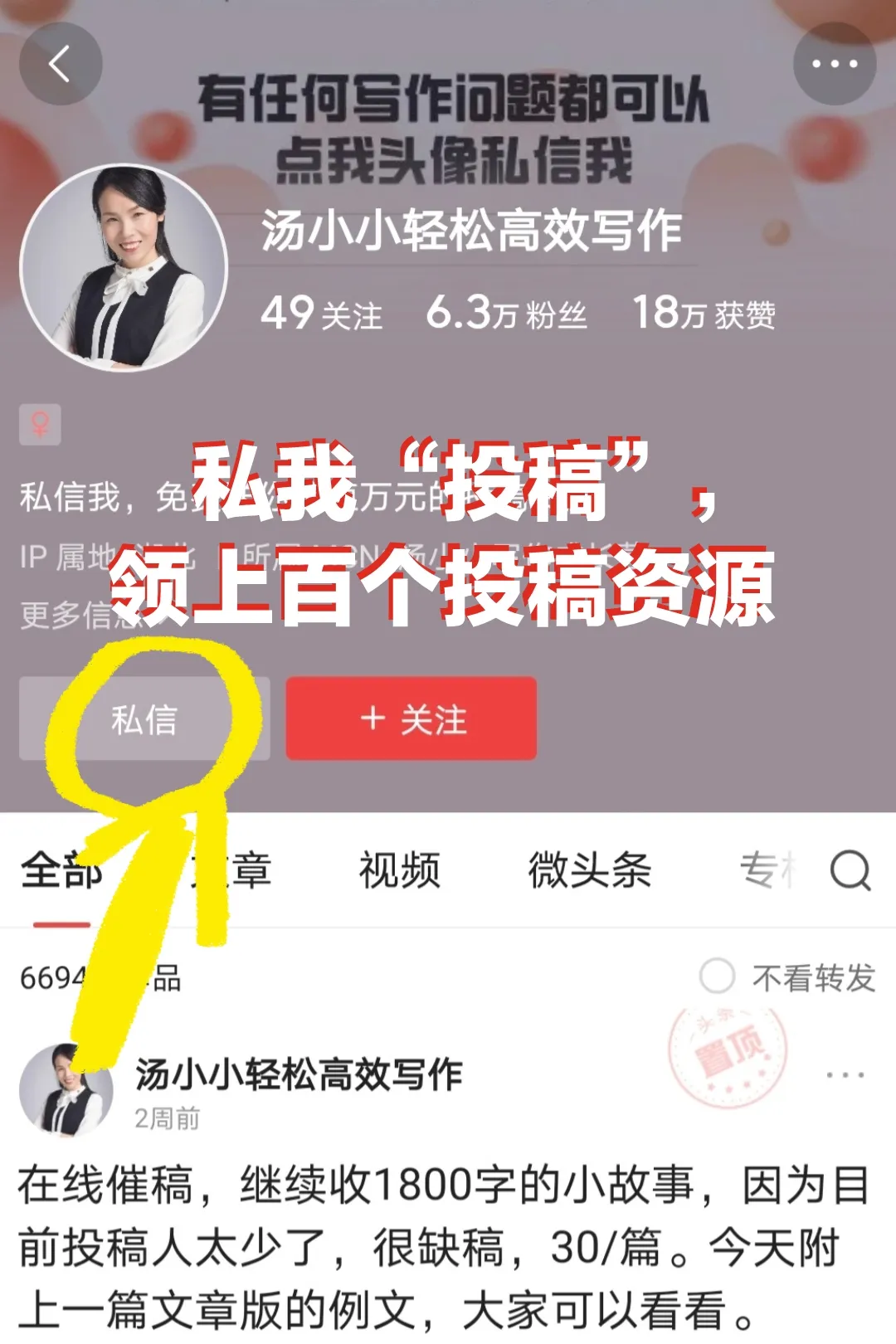Follow the account with + 关注
Viewport: 896px width, 1344px height.
click(411, 718)
